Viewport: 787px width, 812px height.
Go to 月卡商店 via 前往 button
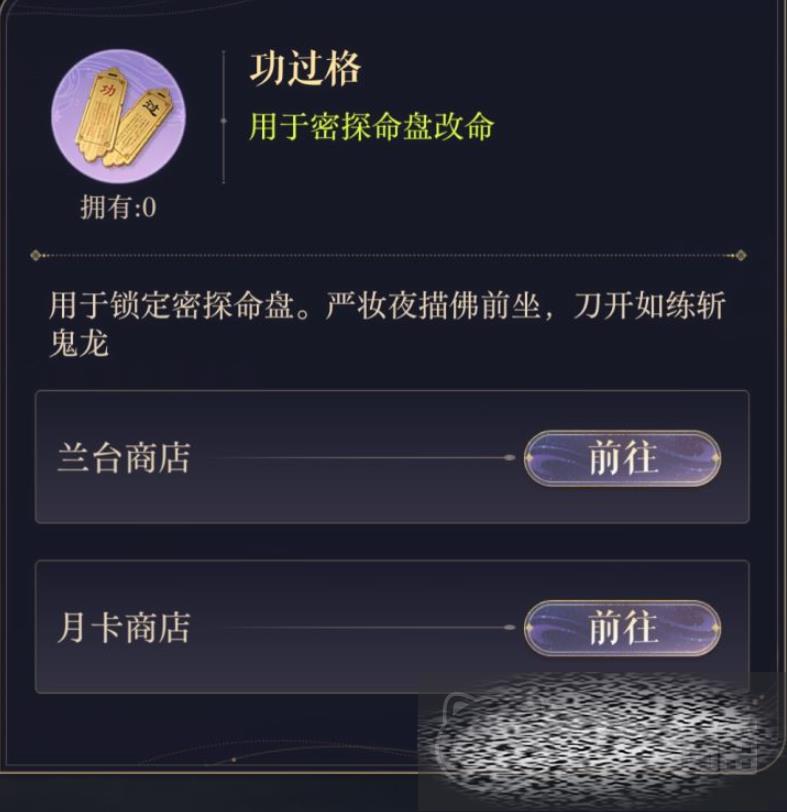[622, 628]
